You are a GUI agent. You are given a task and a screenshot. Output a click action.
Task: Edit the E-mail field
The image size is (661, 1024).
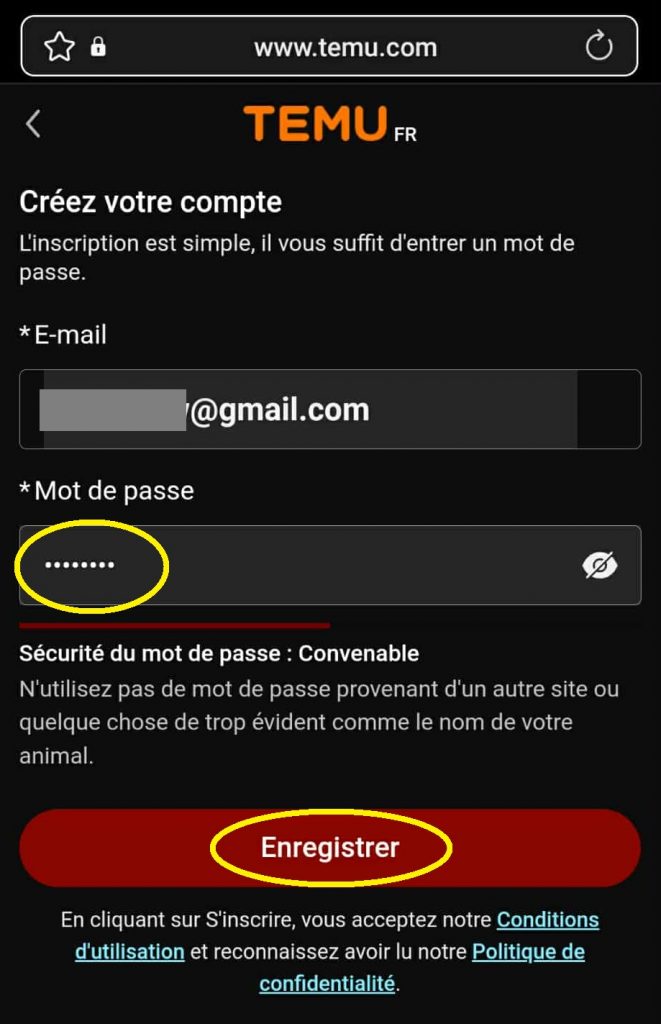[330, 409]
